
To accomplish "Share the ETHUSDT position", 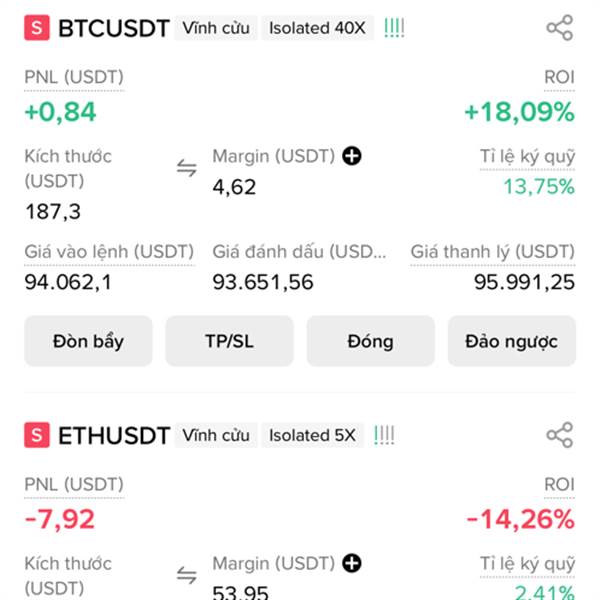I will (559, 435).
